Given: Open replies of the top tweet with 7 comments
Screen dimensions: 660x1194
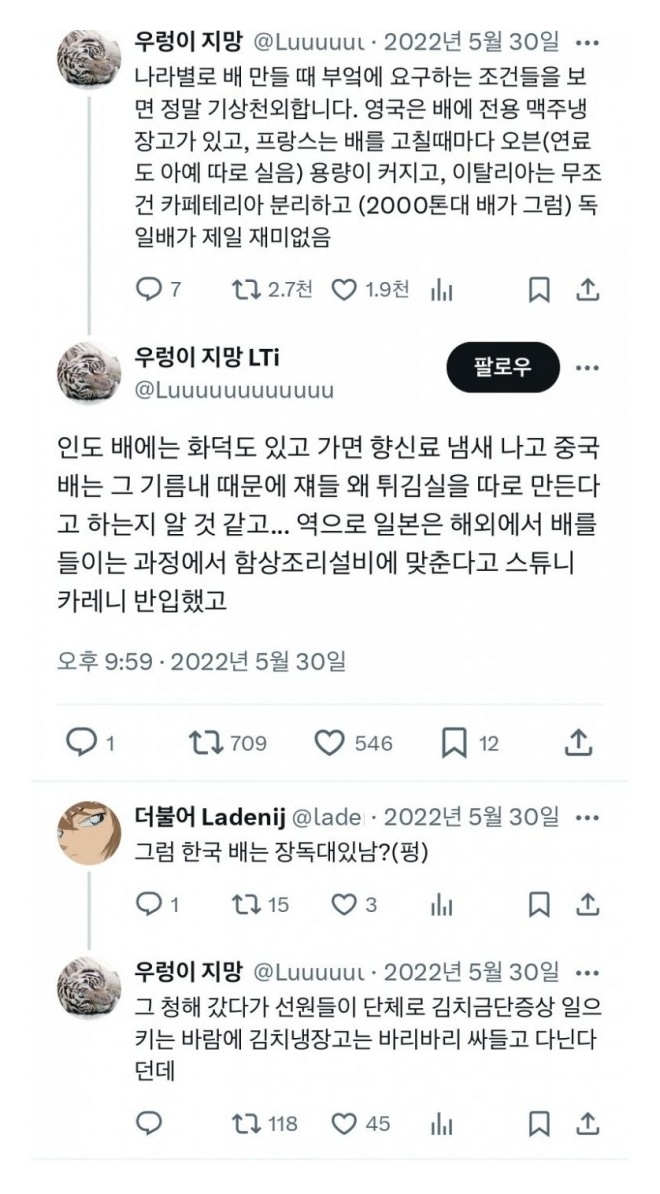Looking at the screenshot, I should (x=149, y=290).
